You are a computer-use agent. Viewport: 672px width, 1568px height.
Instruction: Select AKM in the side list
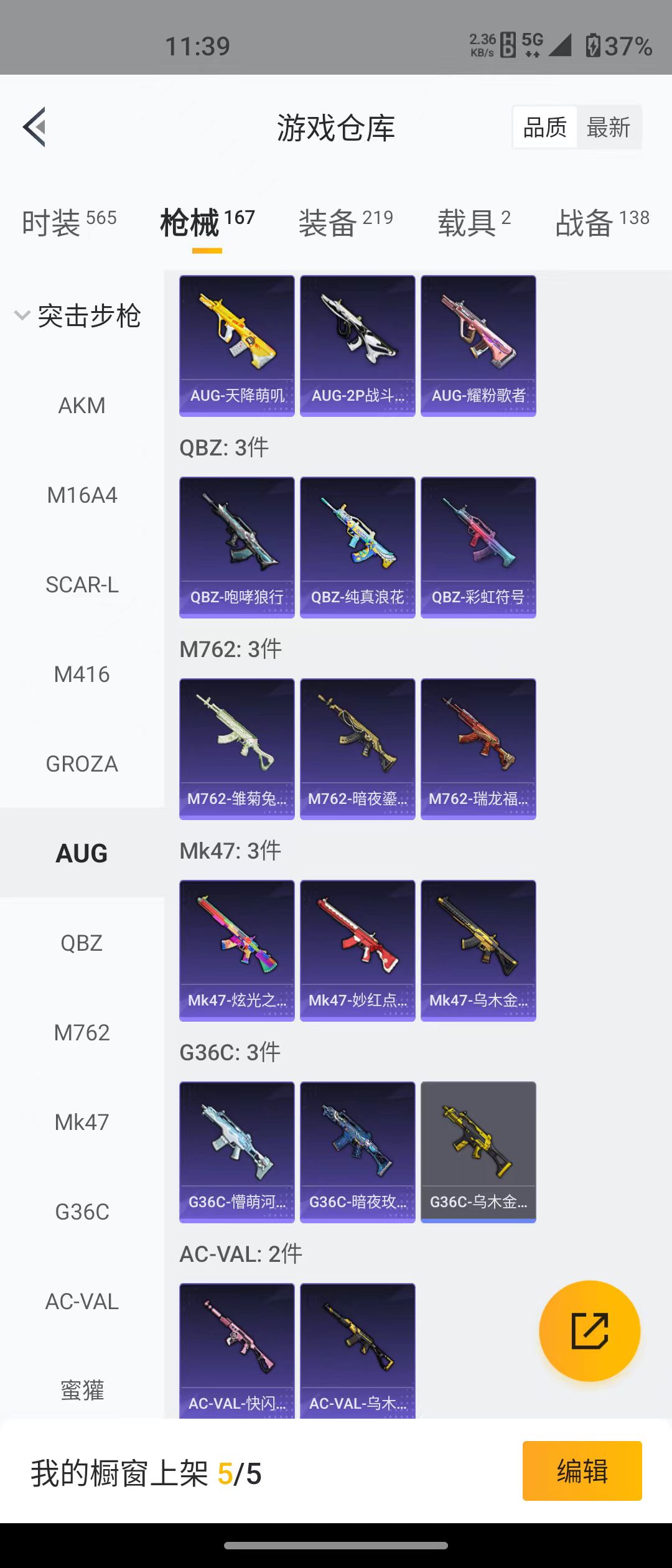pos(82,406)
